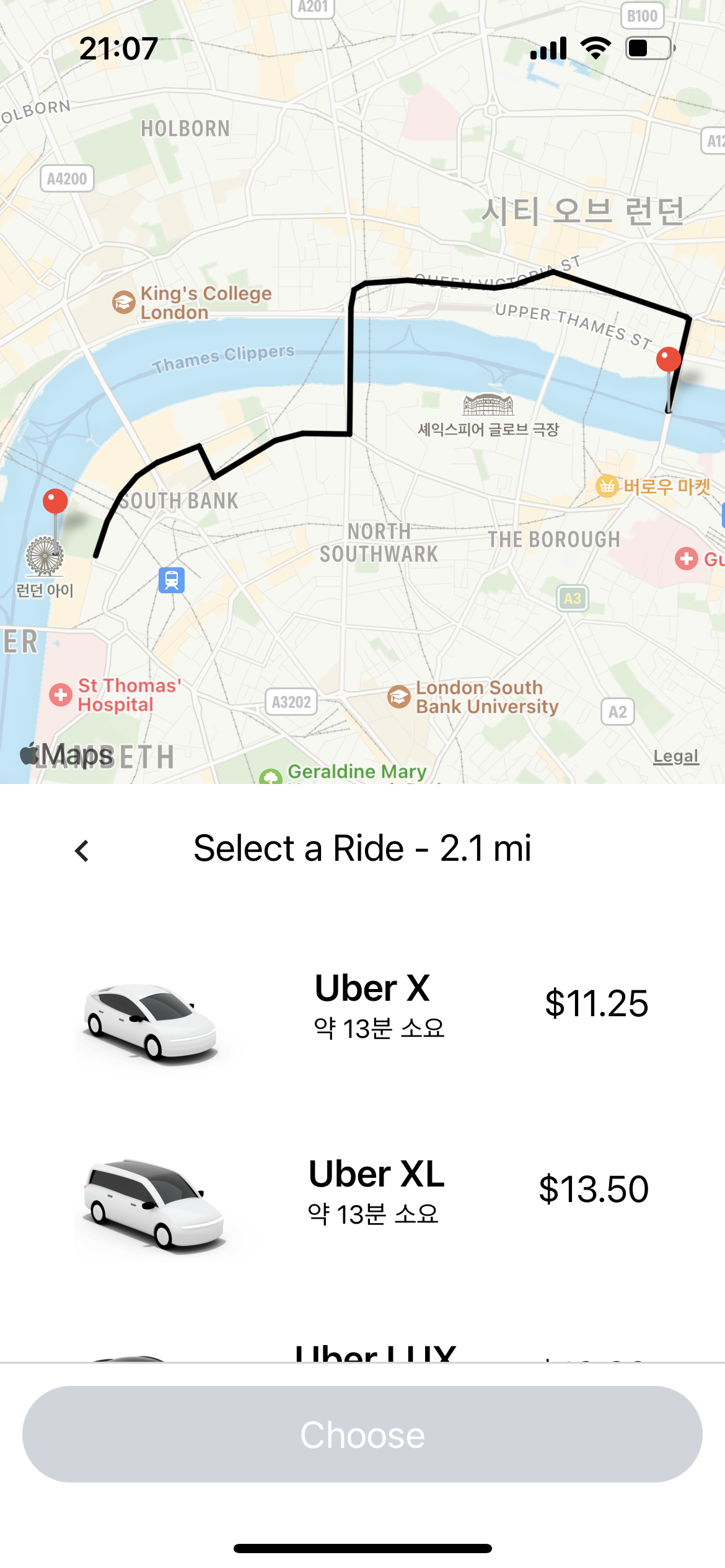Click the King's College London graduation cap icon
725x1568 pixels.
pyautogui.click(x=125, y=302)
